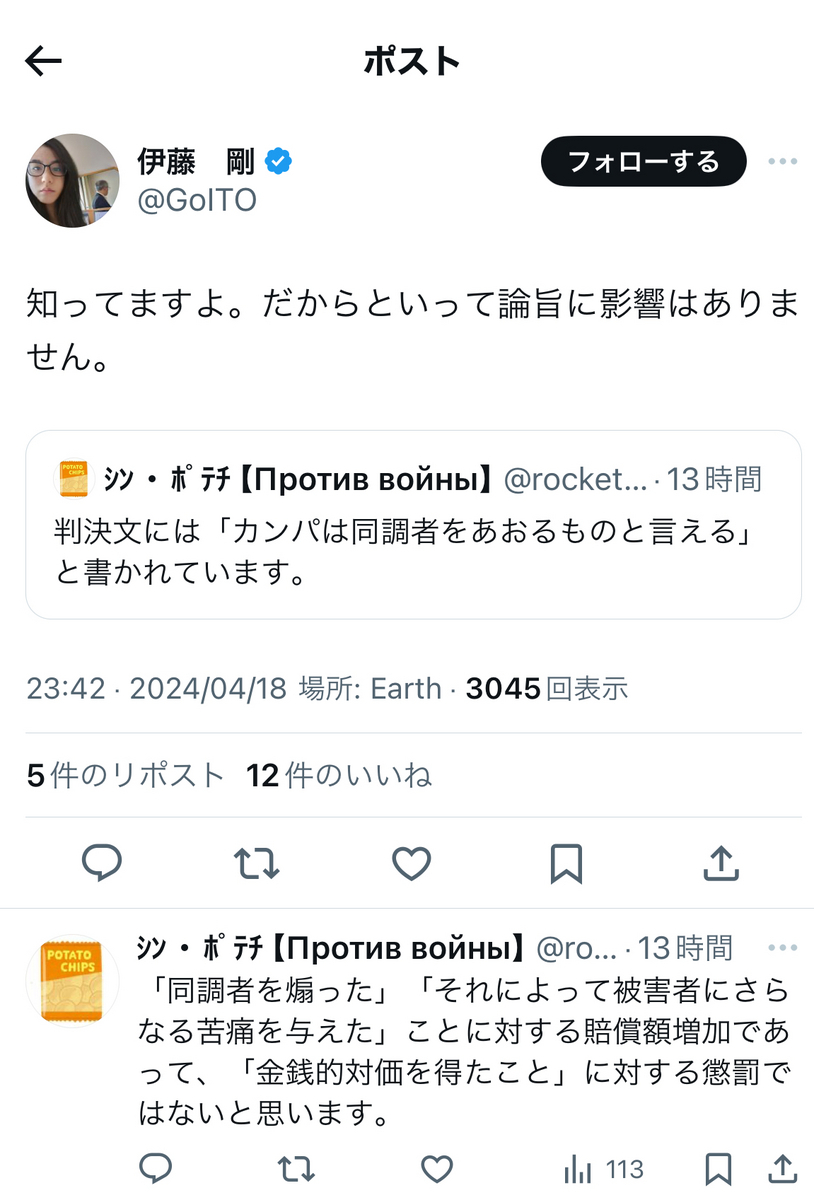Screen dimensions: 814x1200
Task: Open the quoted post about 判決文
Action: pos(413,525)
